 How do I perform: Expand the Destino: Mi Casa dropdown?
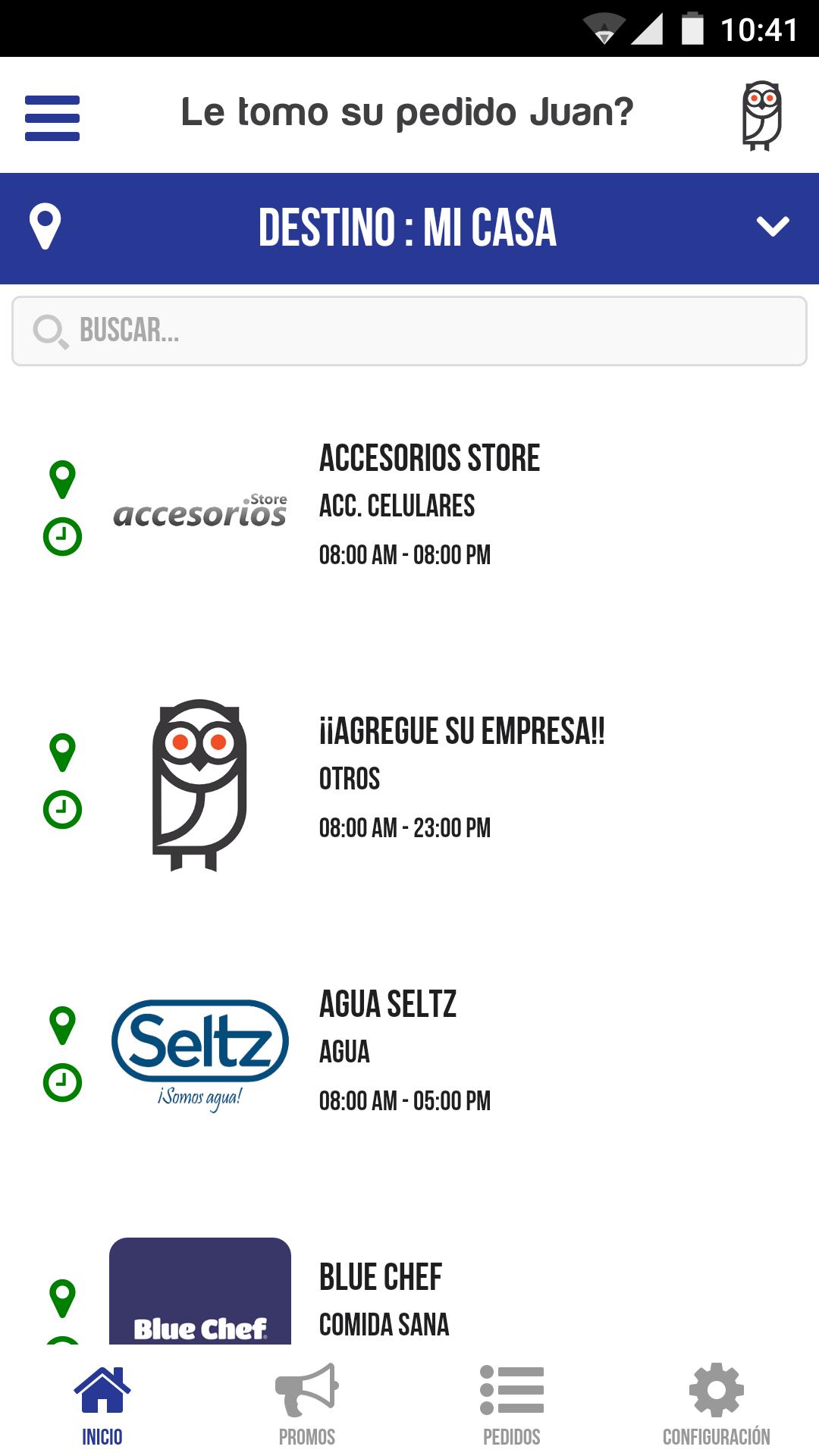[772, 227]
